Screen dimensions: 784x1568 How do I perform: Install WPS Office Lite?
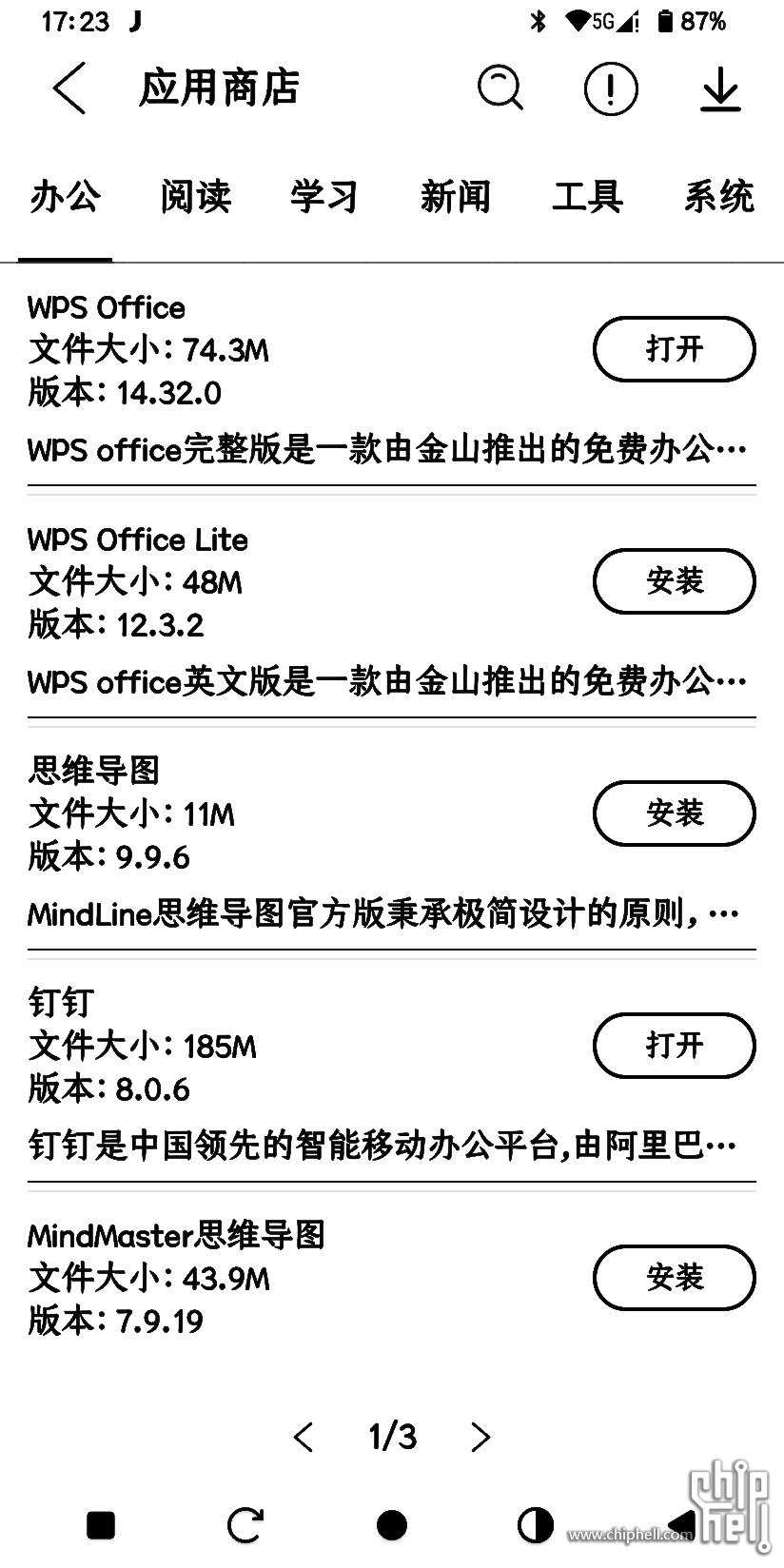click(x=674, y=580)
